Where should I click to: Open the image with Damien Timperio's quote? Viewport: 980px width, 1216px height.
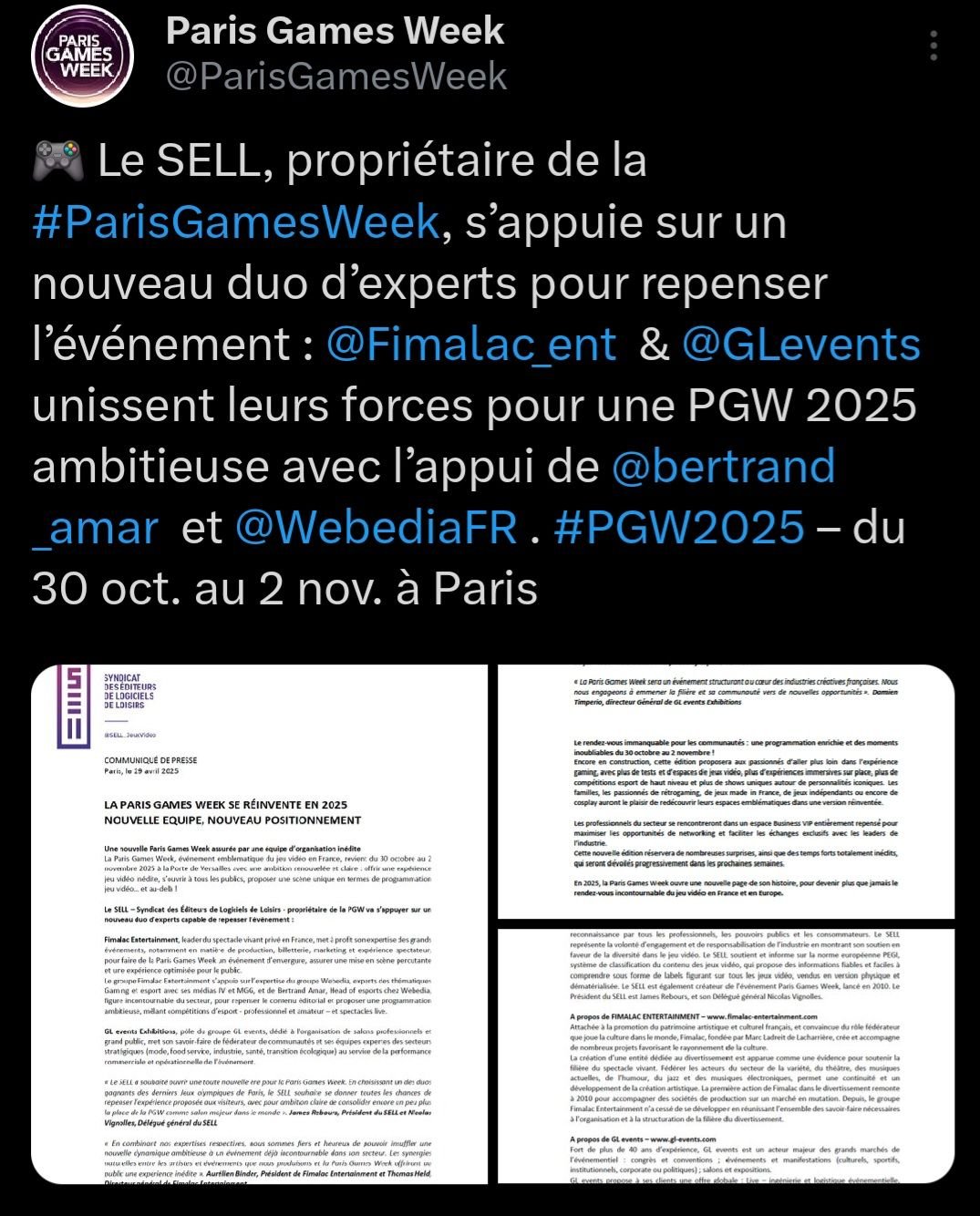pyautogui.click(x=726, y=791)
